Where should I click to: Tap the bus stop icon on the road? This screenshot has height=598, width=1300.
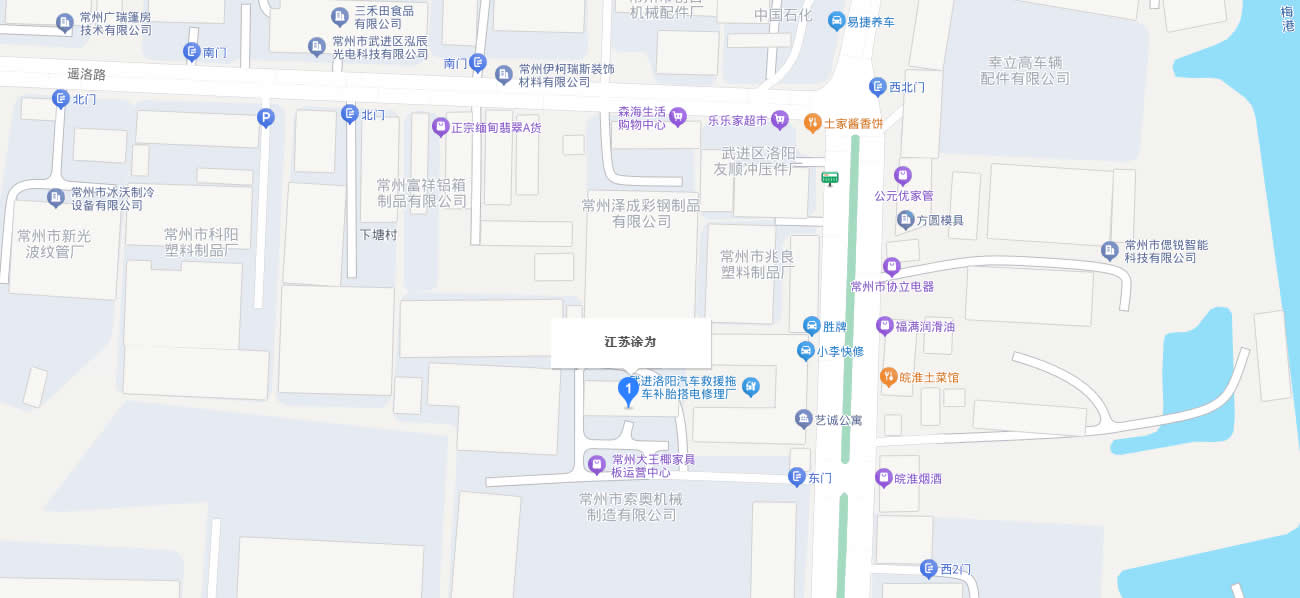point(829,178)
